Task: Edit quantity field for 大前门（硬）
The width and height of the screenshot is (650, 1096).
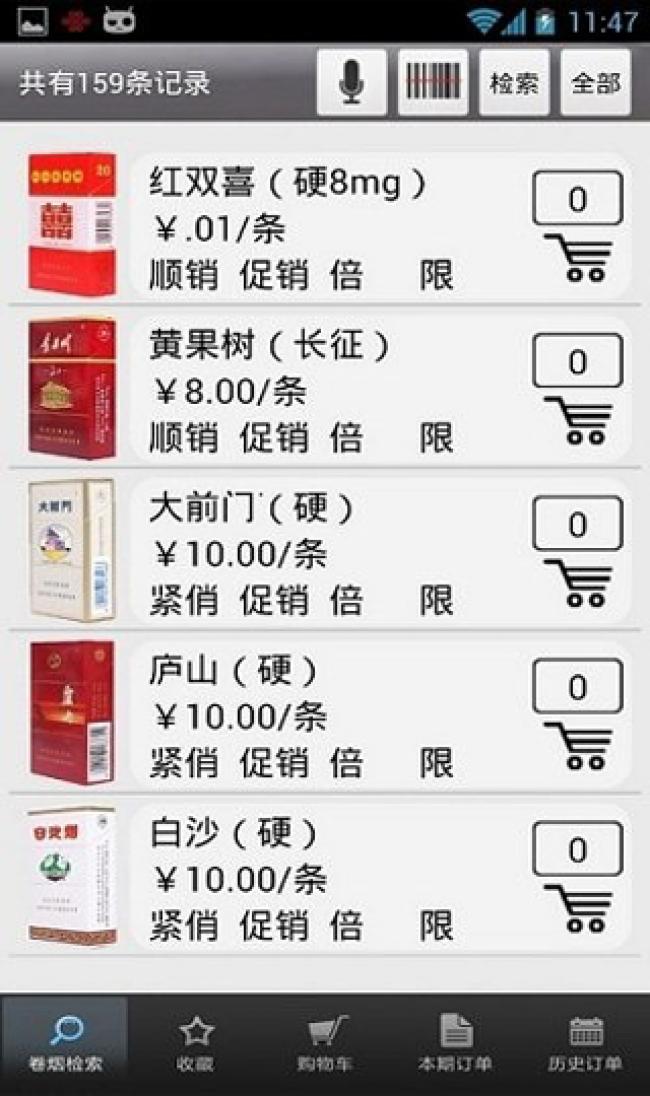Action: [577, 524]
